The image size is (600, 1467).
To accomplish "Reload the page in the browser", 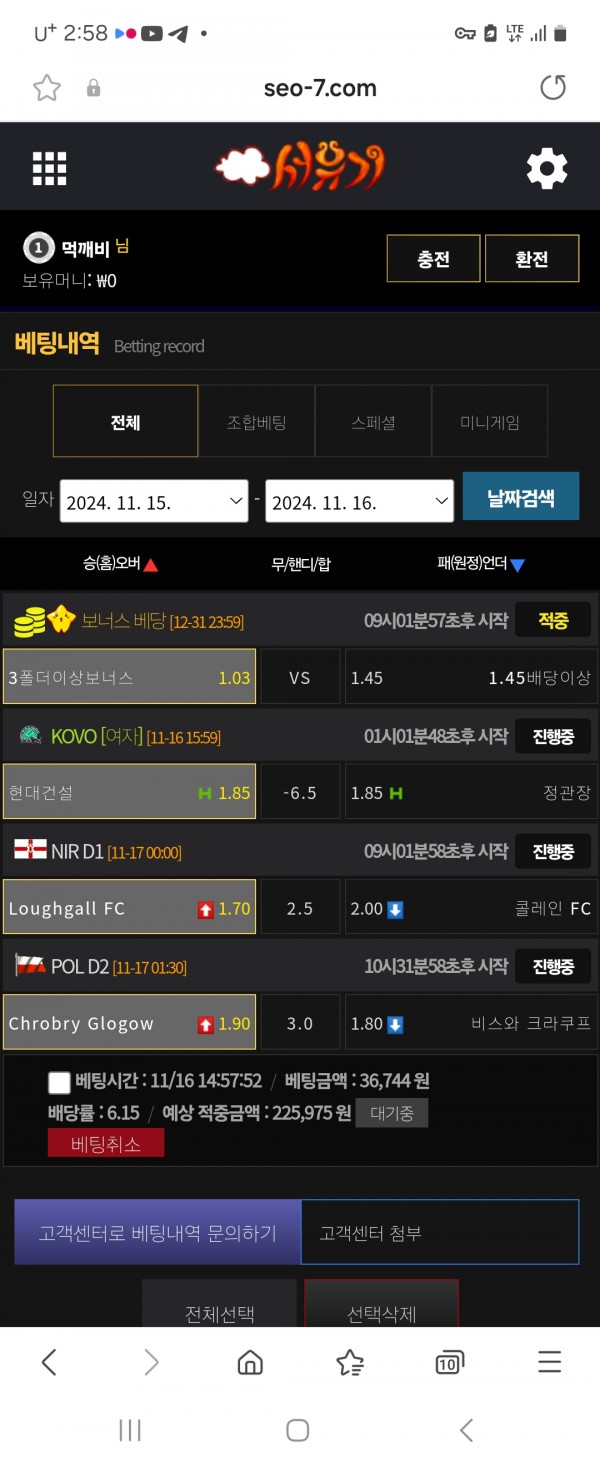I will [x=552, y=88].
